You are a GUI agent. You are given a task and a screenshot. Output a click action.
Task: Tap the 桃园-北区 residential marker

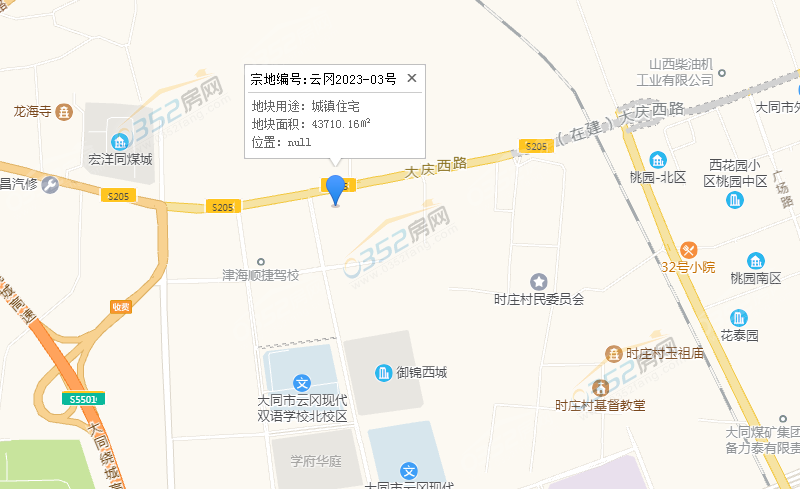658,160
